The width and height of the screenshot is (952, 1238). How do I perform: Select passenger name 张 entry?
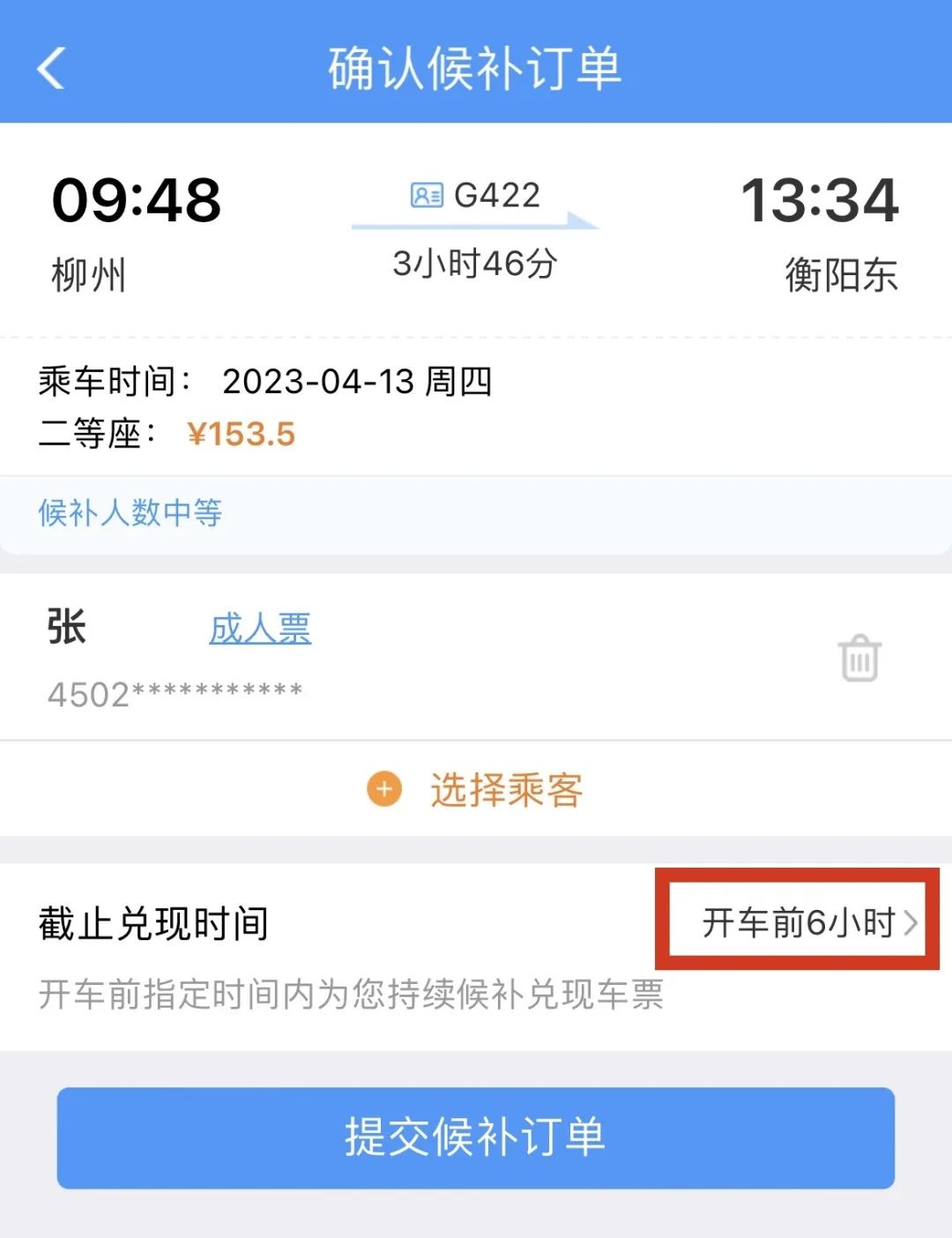pos(68,627)
